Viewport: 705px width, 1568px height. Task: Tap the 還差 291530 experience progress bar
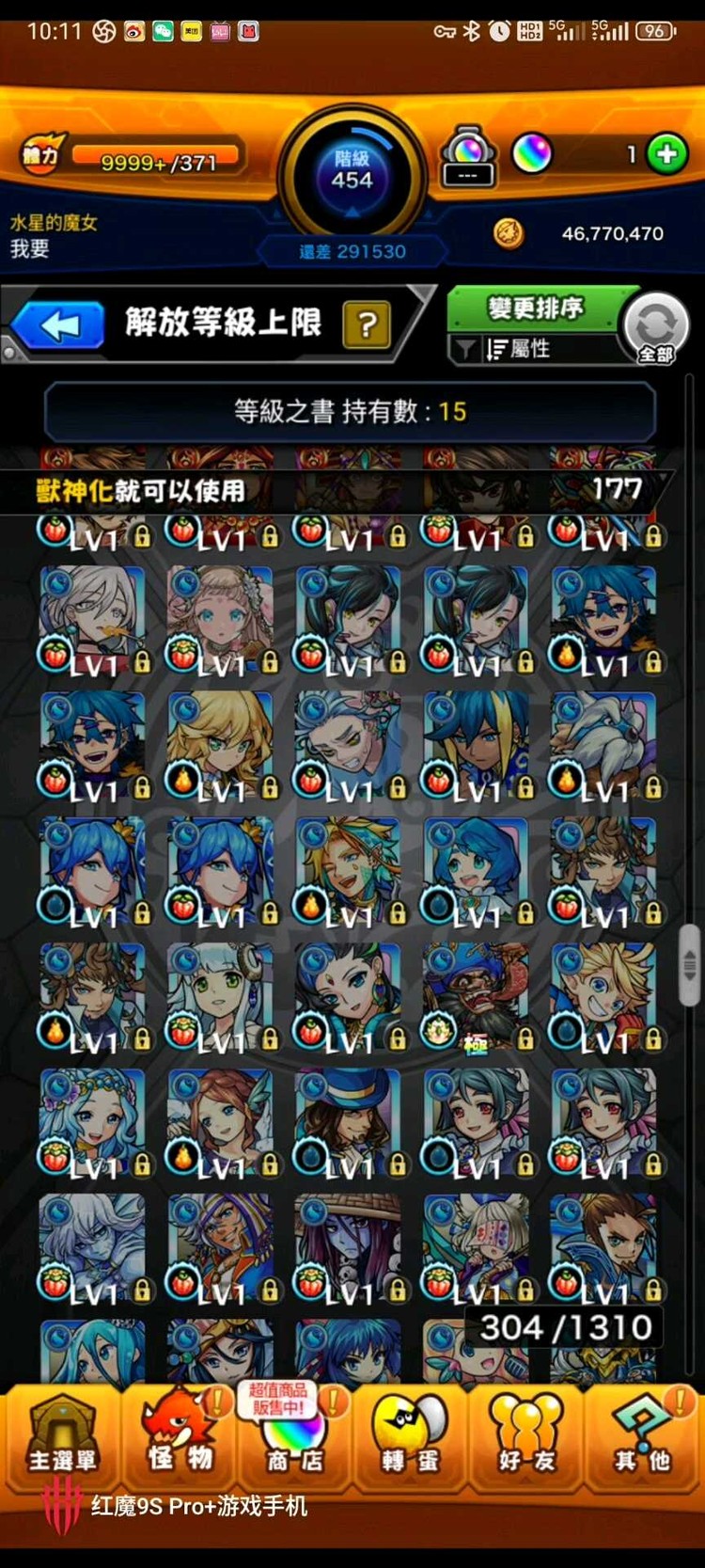click(352, 251)
